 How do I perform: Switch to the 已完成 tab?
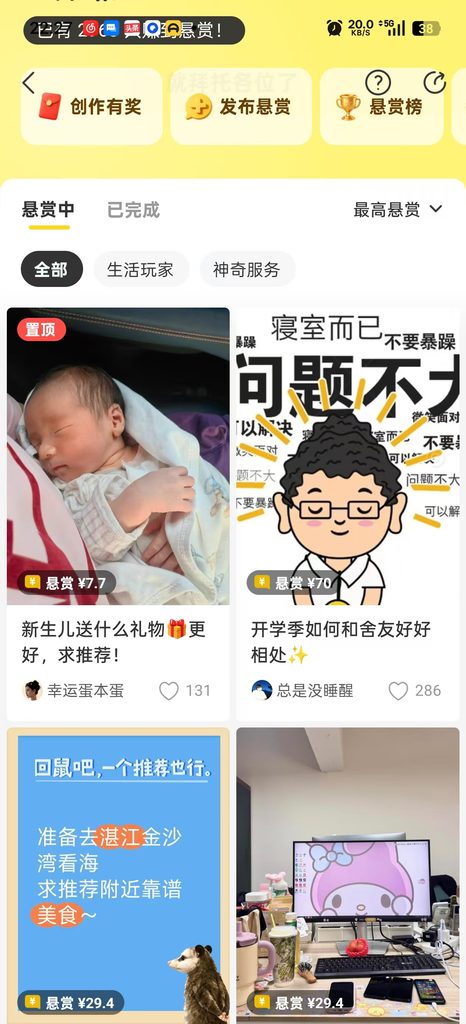click(133, 210)
